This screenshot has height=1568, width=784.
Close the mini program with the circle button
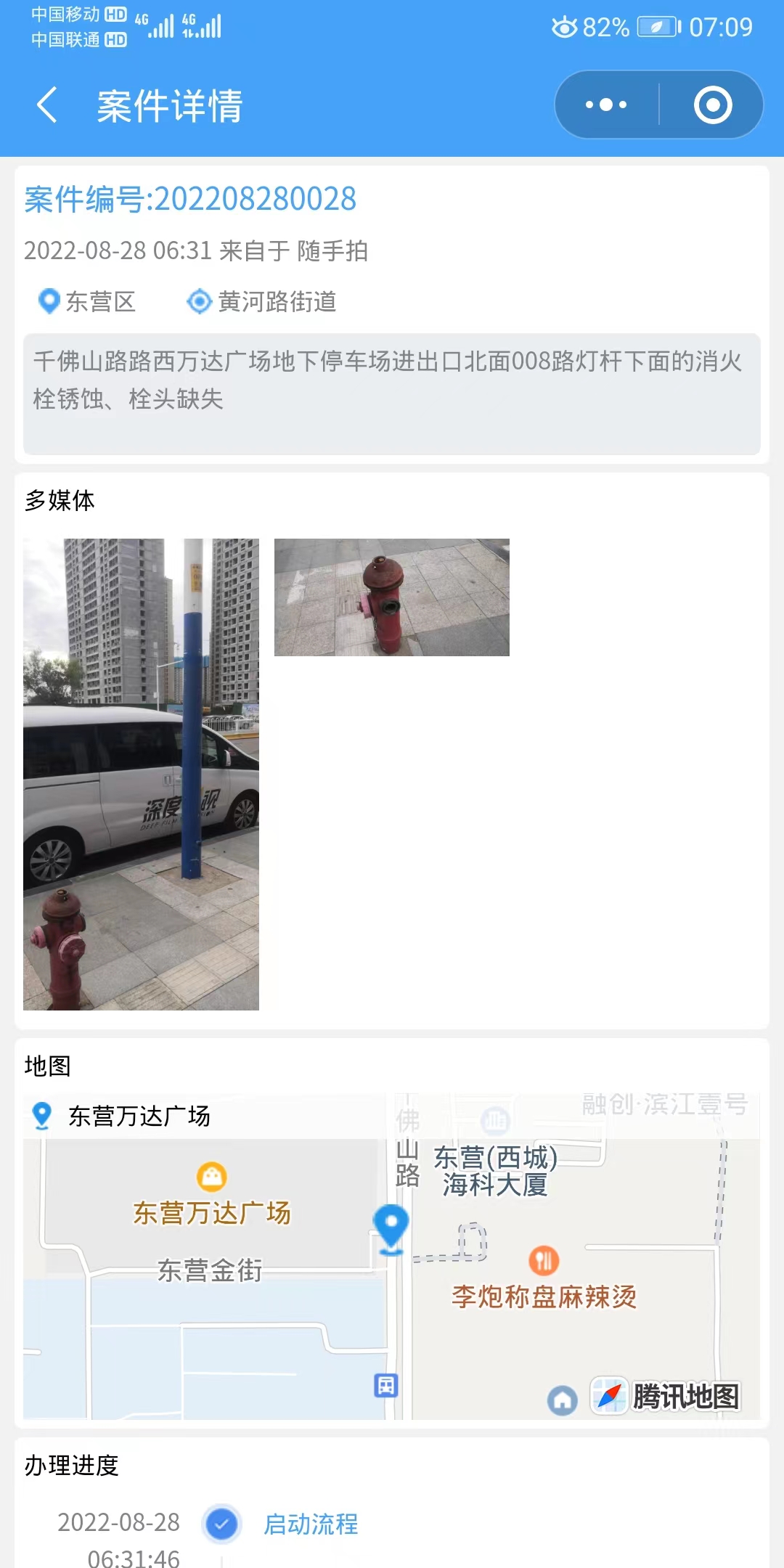coord(712,105)
